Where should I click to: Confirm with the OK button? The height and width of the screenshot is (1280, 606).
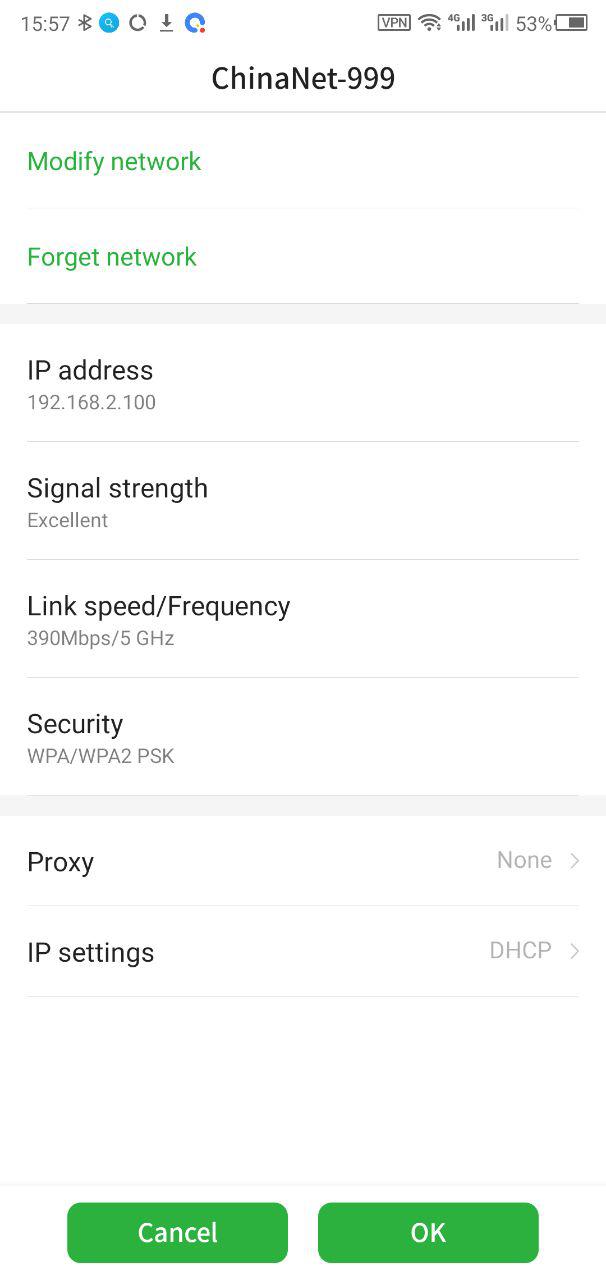(428, 1232)
